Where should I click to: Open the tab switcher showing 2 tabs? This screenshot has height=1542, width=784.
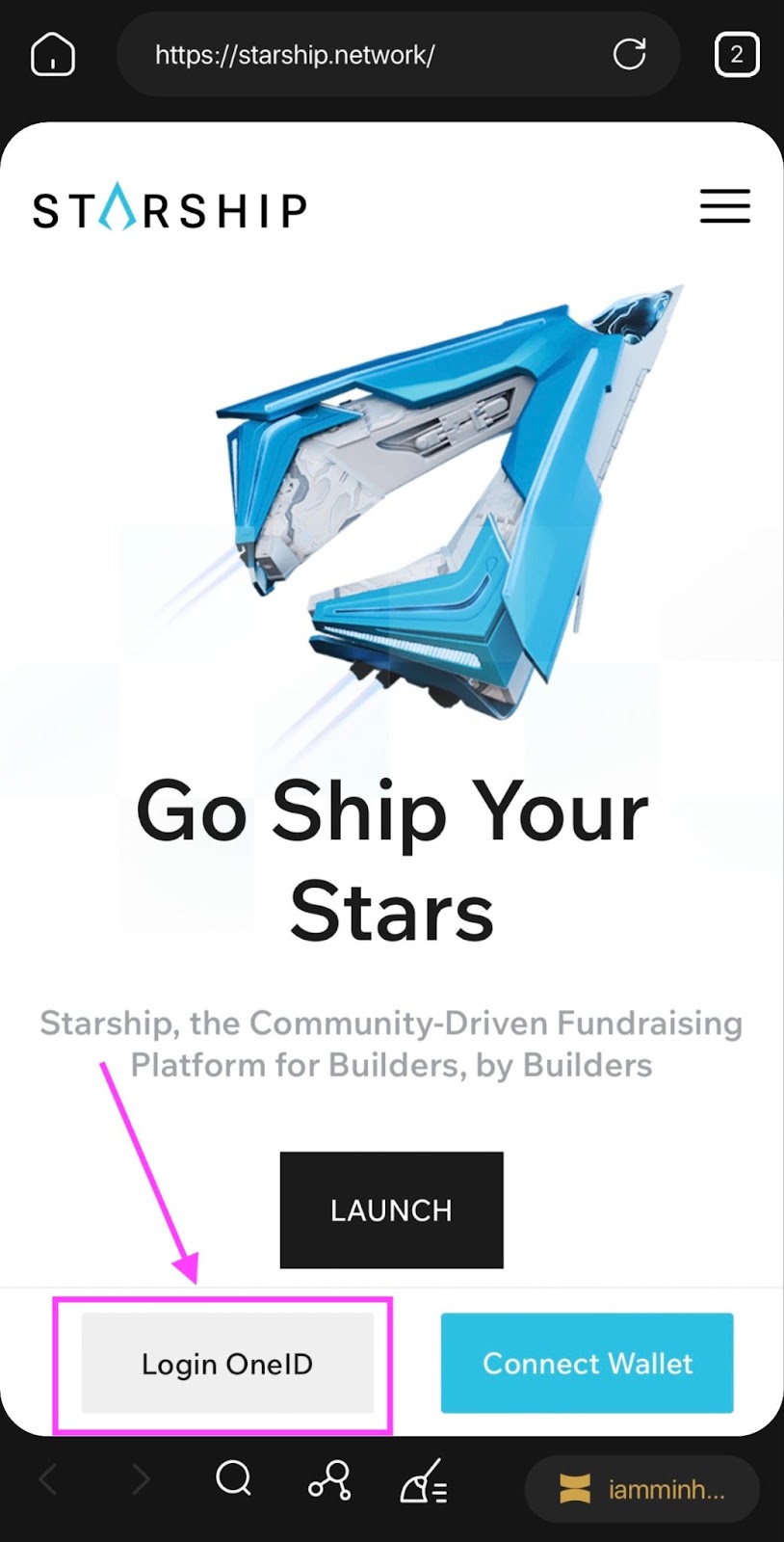coord(736,54)
